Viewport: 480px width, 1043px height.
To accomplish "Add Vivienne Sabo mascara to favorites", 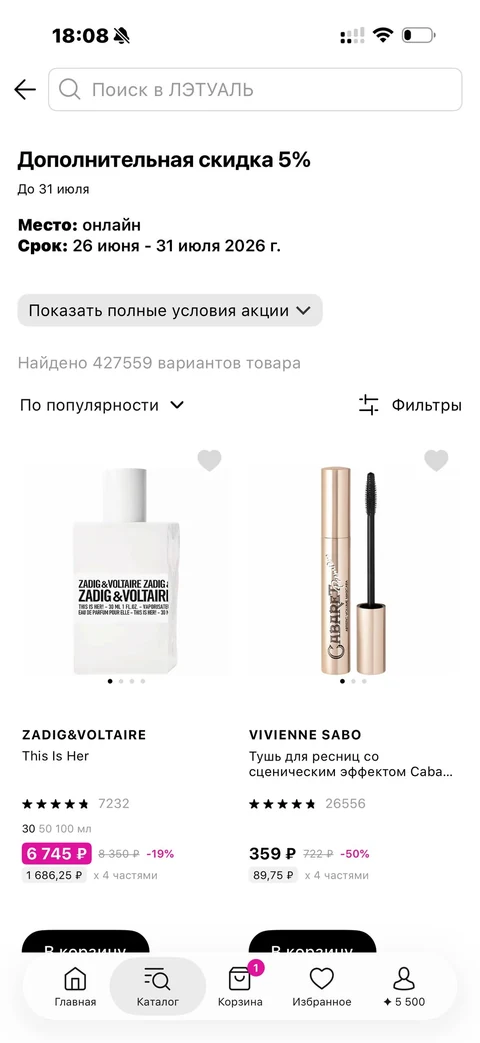I will 436,460.
